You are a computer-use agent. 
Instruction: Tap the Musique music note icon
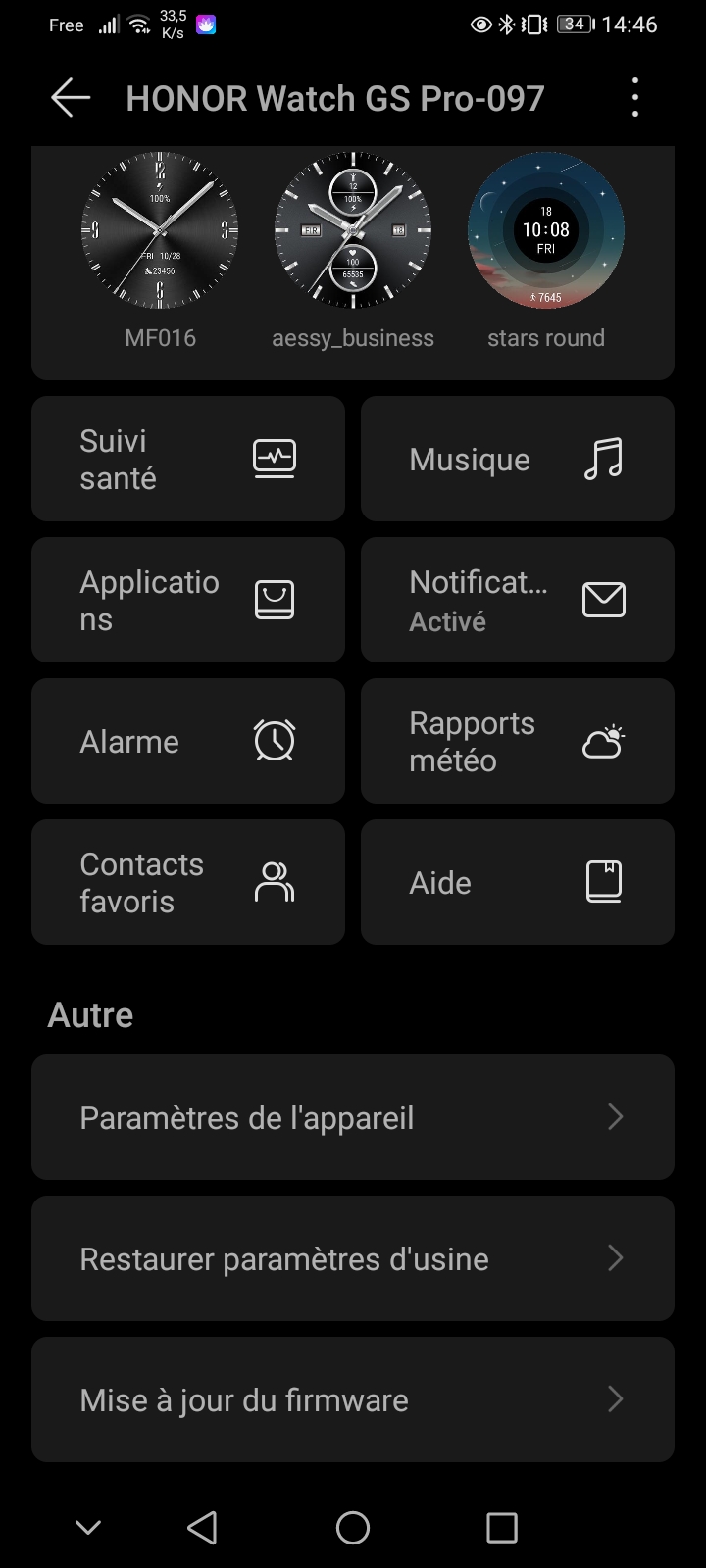click(x=604, y=458)
